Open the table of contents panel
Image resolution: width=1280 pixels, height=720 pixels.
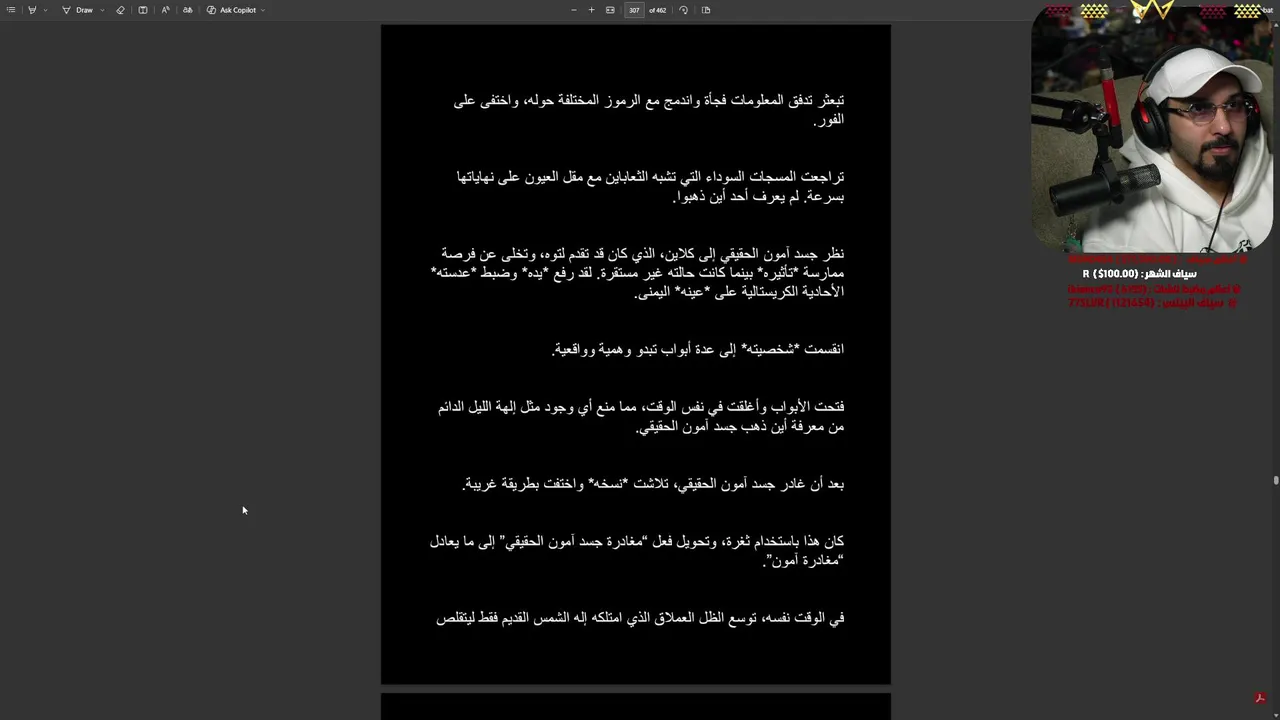(11, 10)
